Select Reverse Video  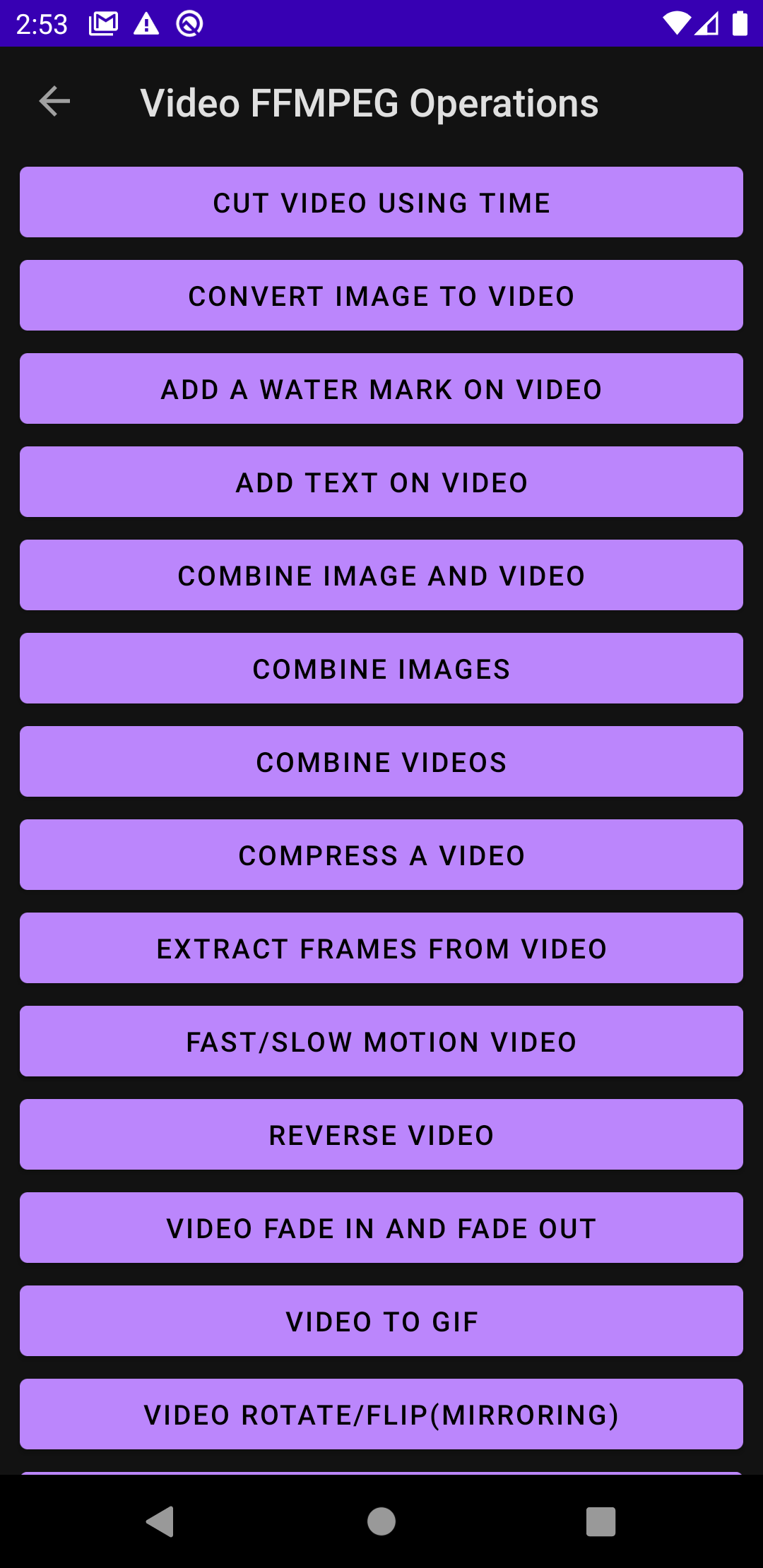pos(381,1135)
